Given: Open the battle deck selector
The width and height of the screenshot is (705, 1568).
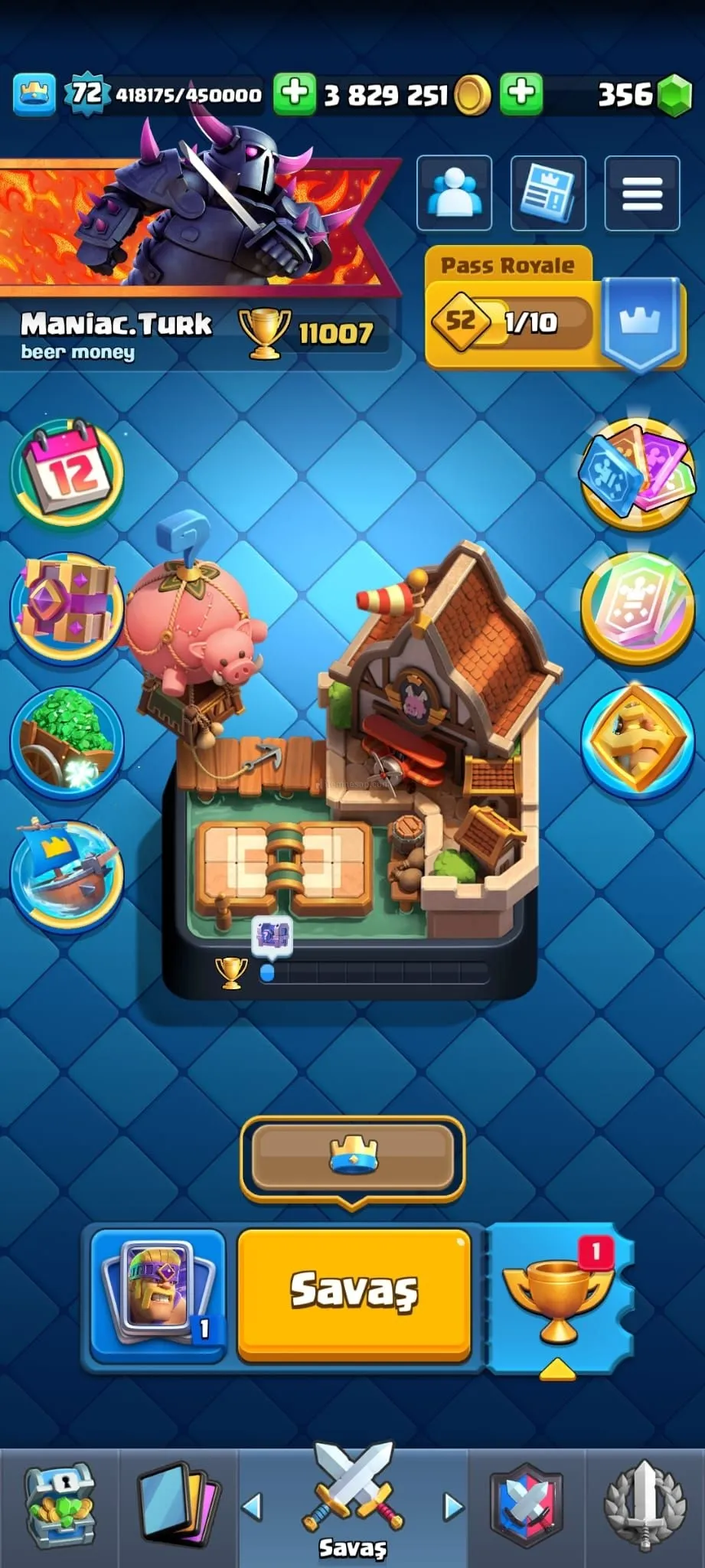Looking at the screenshot, I should tap(158, 1292).
